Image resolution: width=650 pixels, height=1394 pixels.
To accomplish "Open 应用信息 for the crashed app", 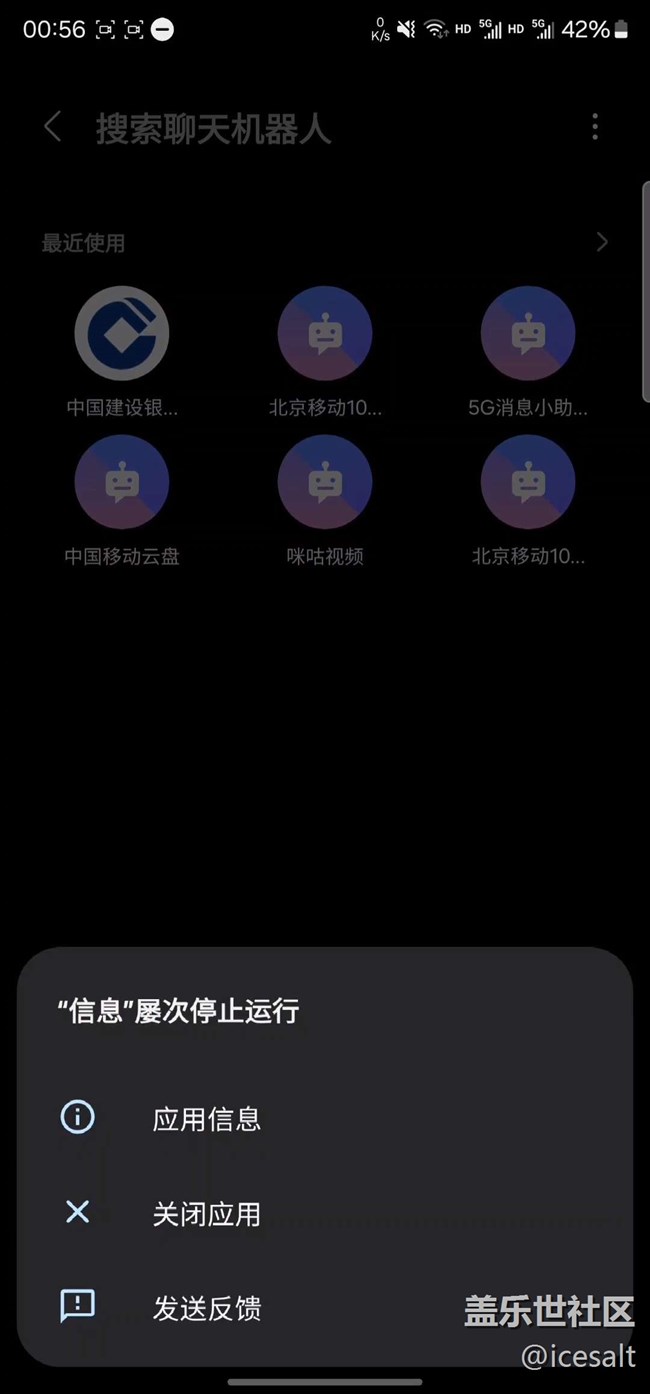I will [x=206, y=1119].
